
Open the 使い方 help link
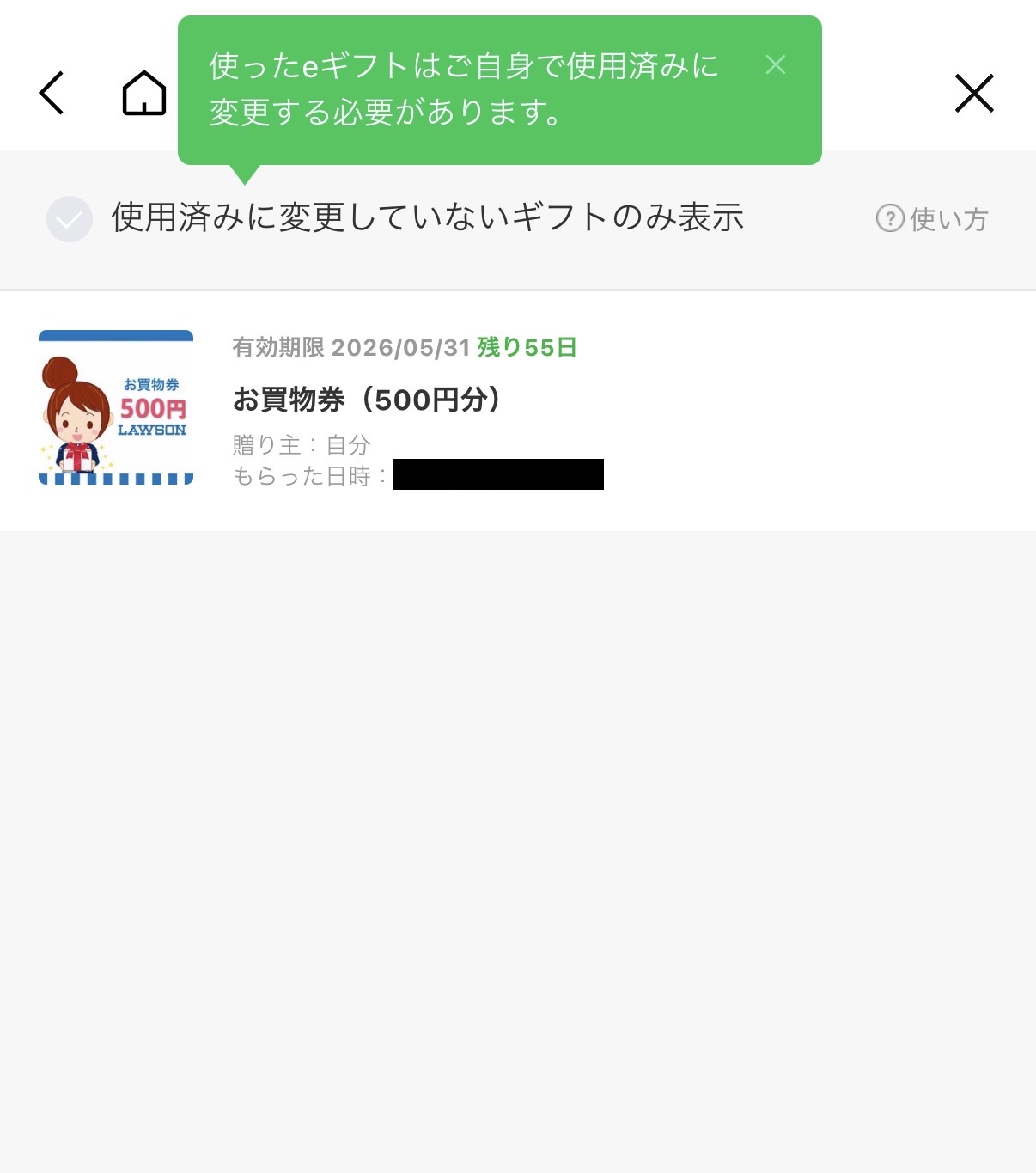pyautogui.click(x=933, y=219)
